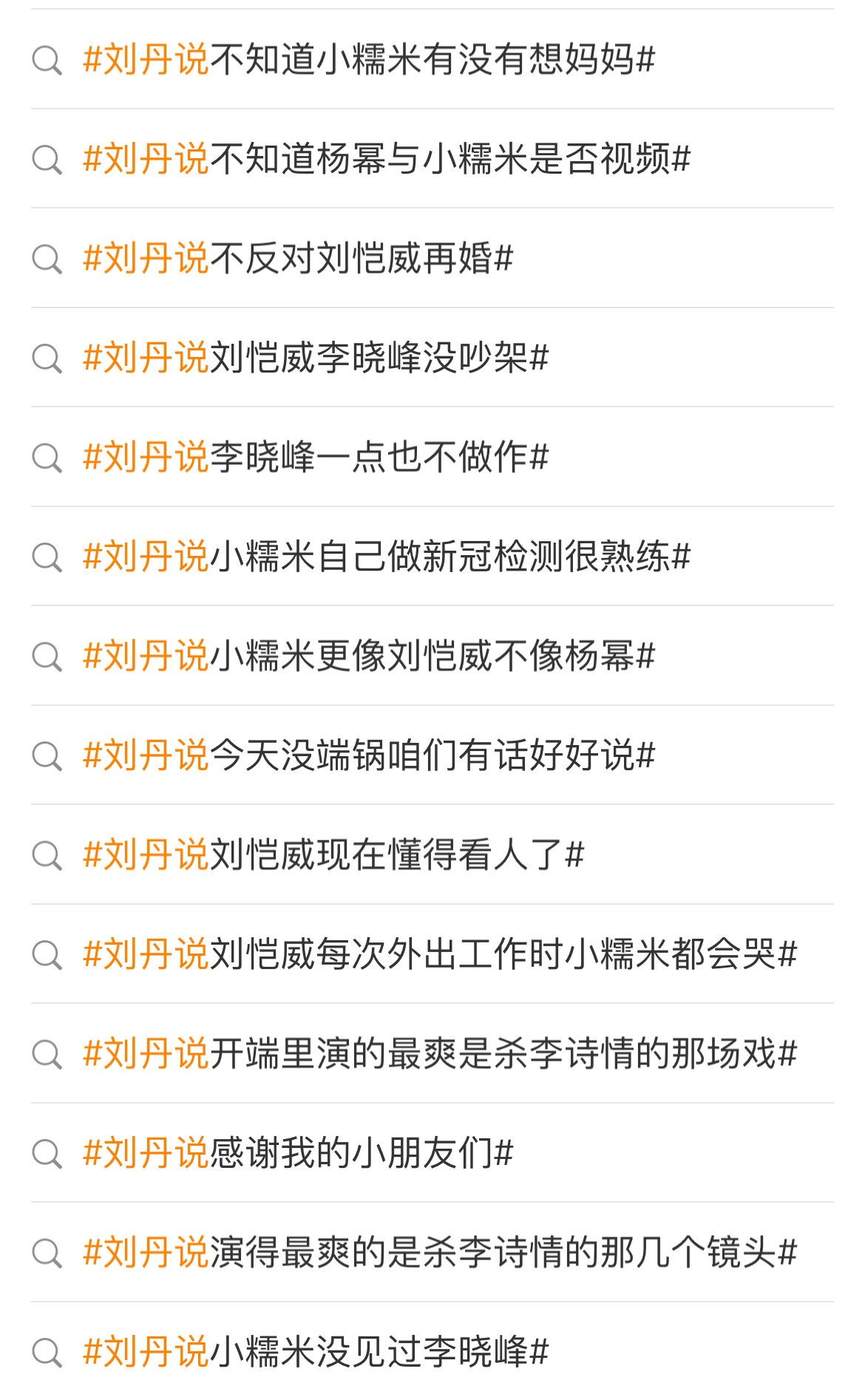Select the 不反对刘恺威再婚 hashtag

point(432,258)
